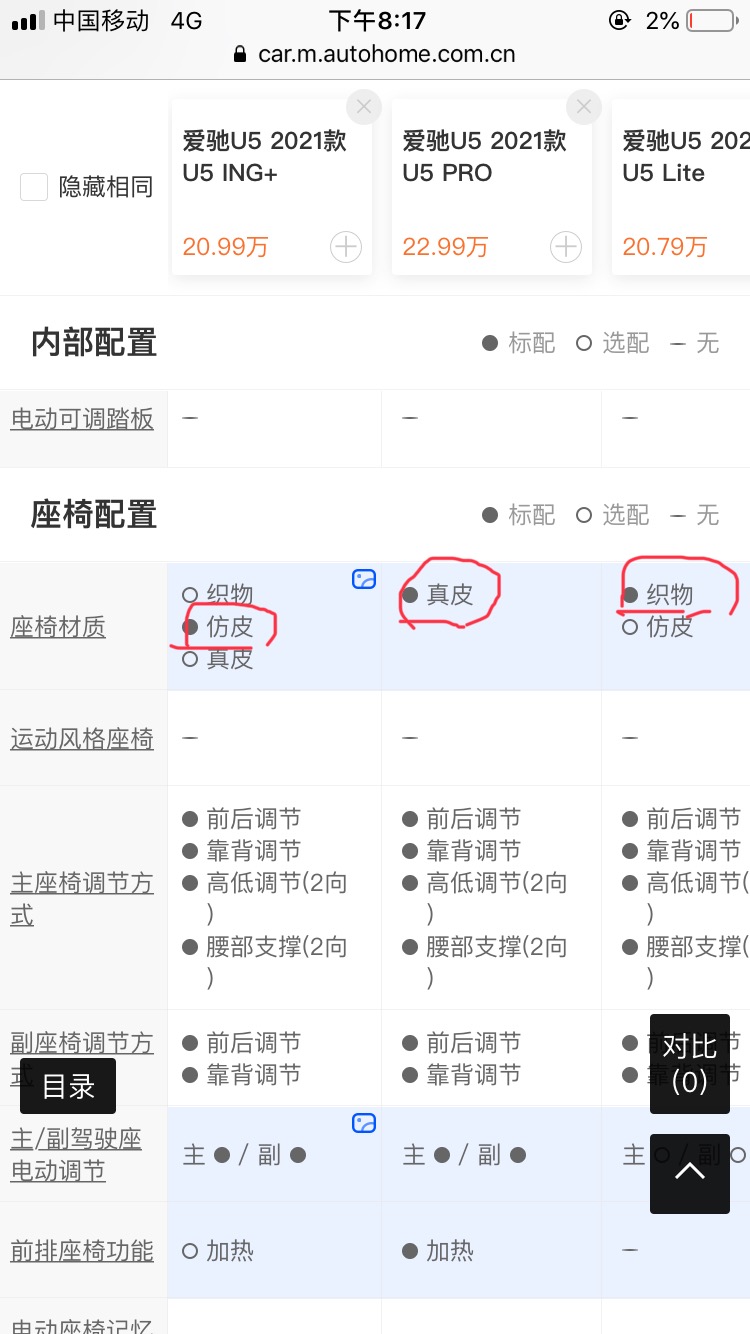This screenshot has height=1334, width=750.
Task: Add U5 ING+ to compare list
Action: click(346, 246)
